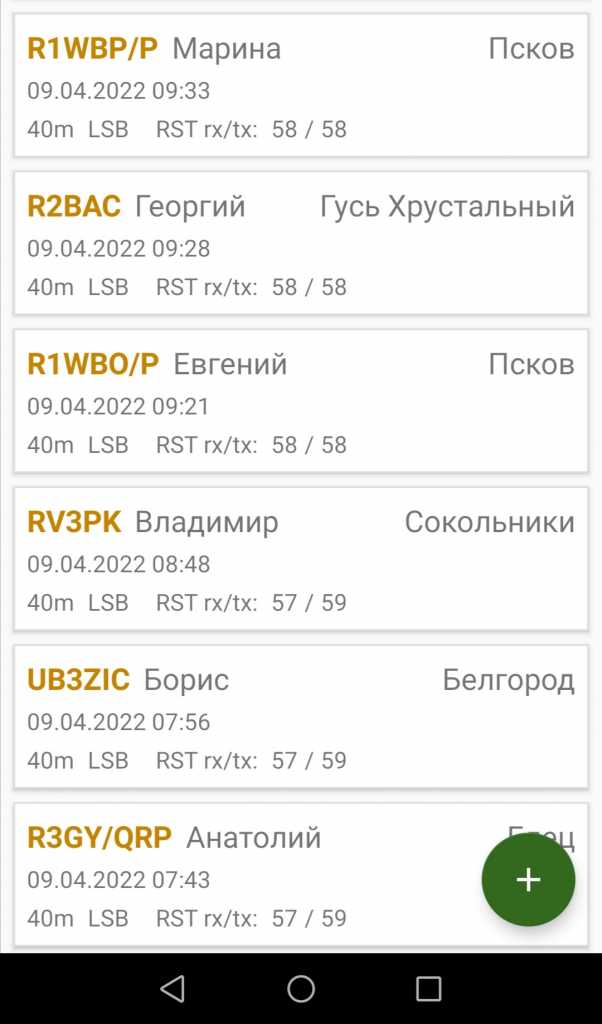Viewport: 602px width, 1024px height.
Task: Open recent apps from navigation bar
Action: 428,989
